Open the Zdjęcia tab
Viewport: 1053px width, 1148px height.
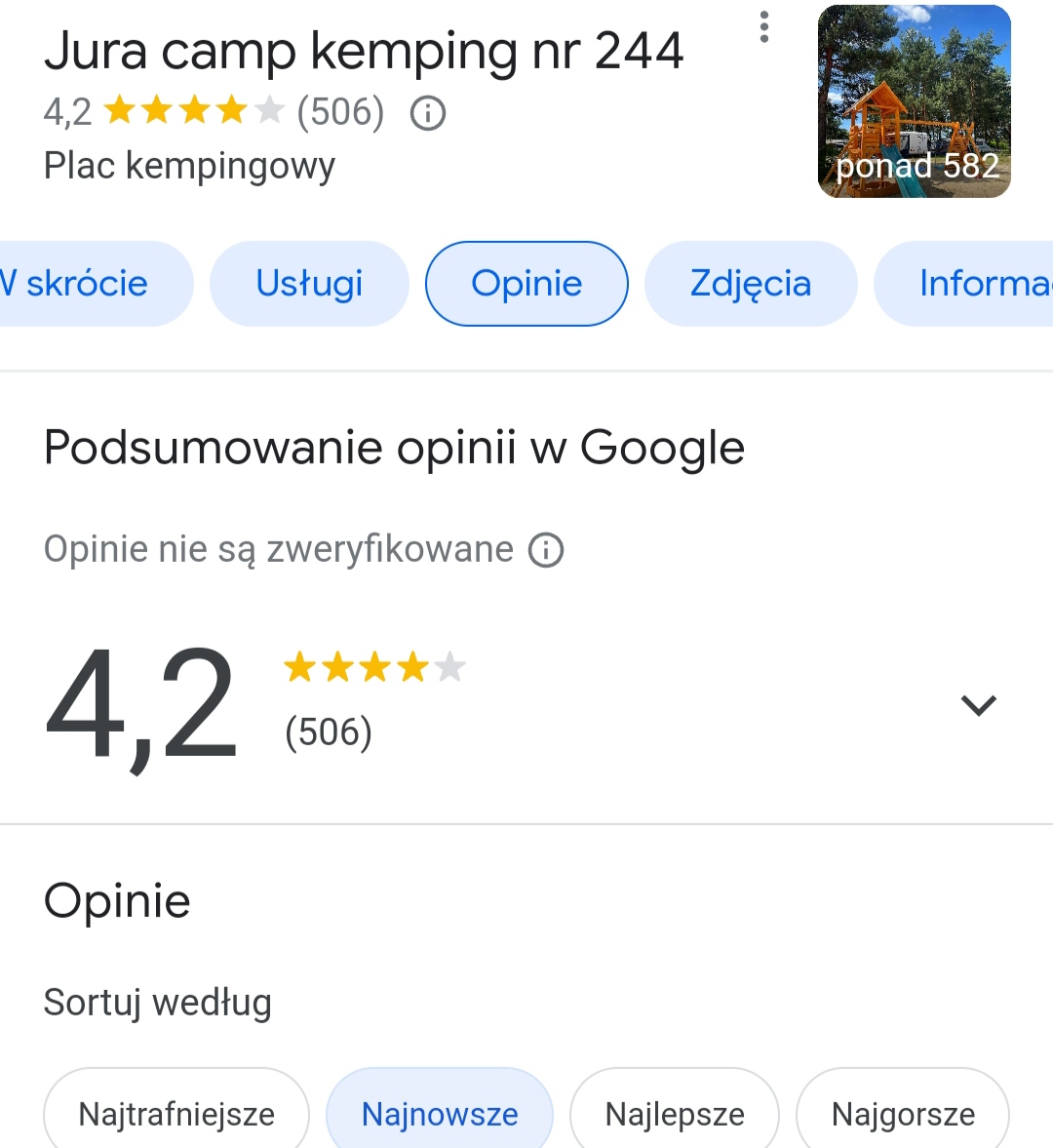(751, 284)
